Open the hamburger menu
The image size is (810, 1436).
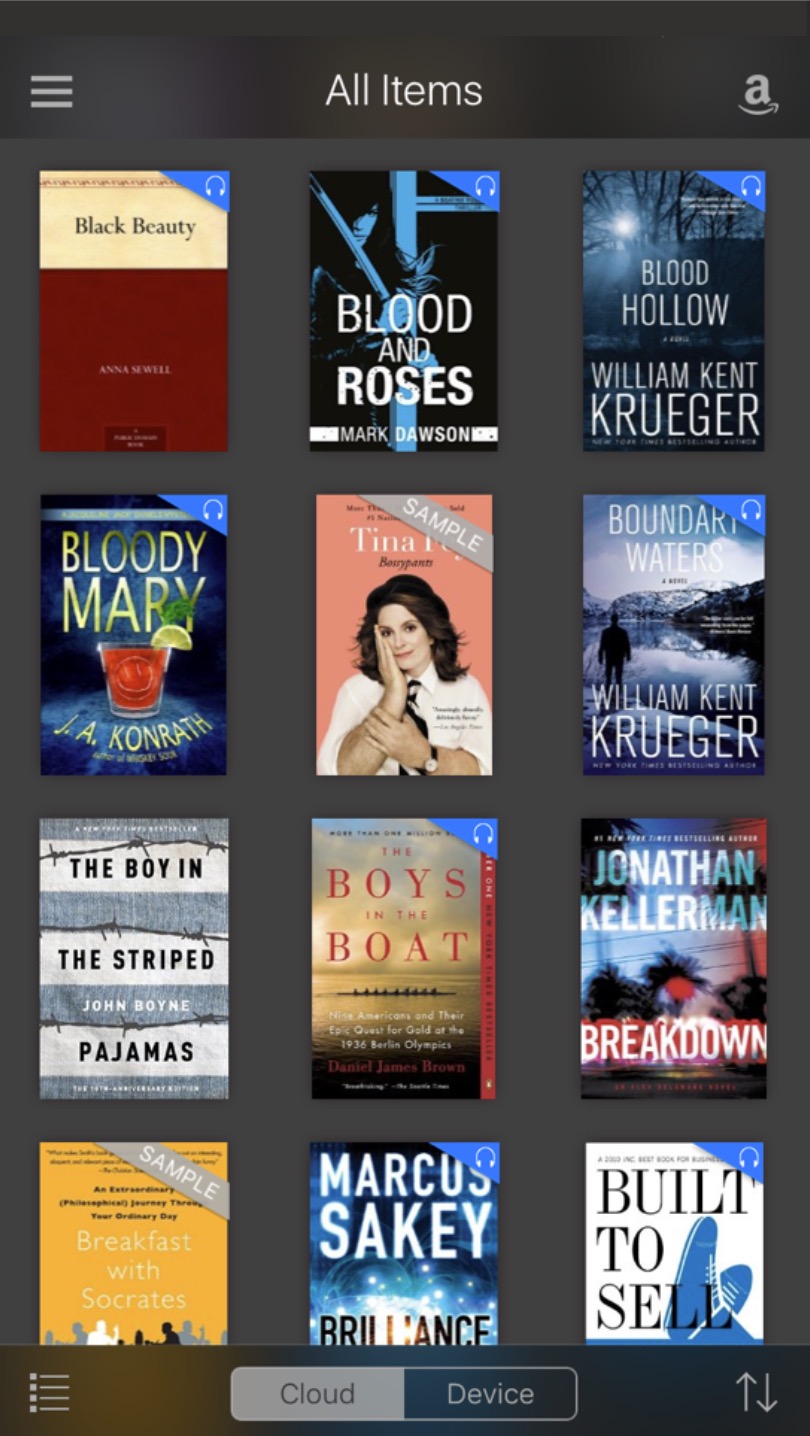click(51, 92)
